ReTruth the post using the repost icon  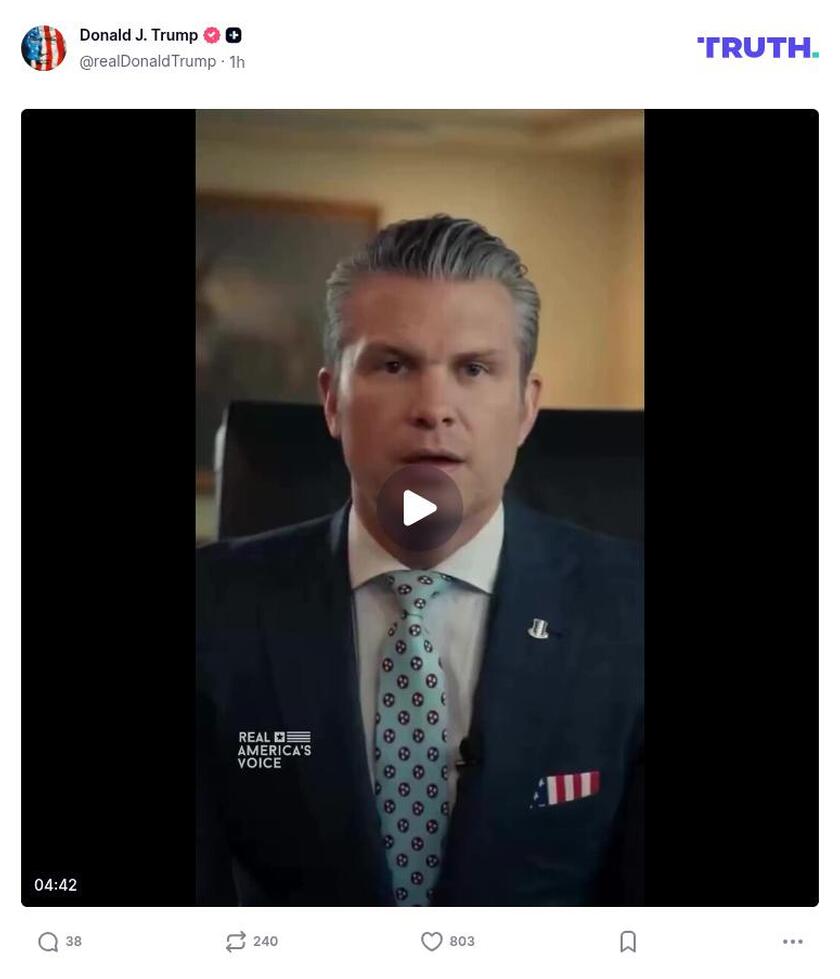pos(235,940)
